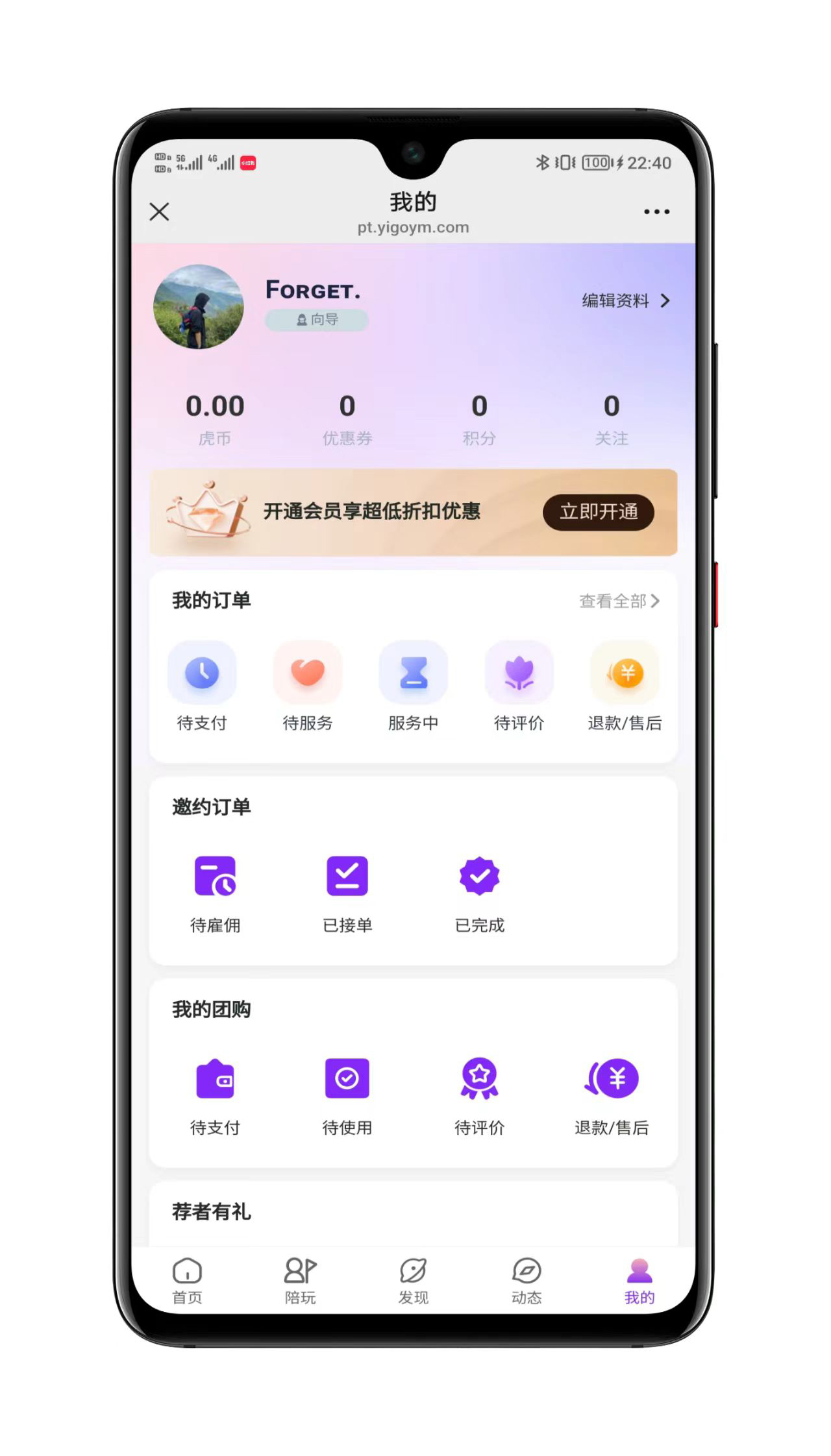The width and height of the screenshot is (831, 1456).
Task: Open the three-dot overflow menu
Action: pos(656,212)
